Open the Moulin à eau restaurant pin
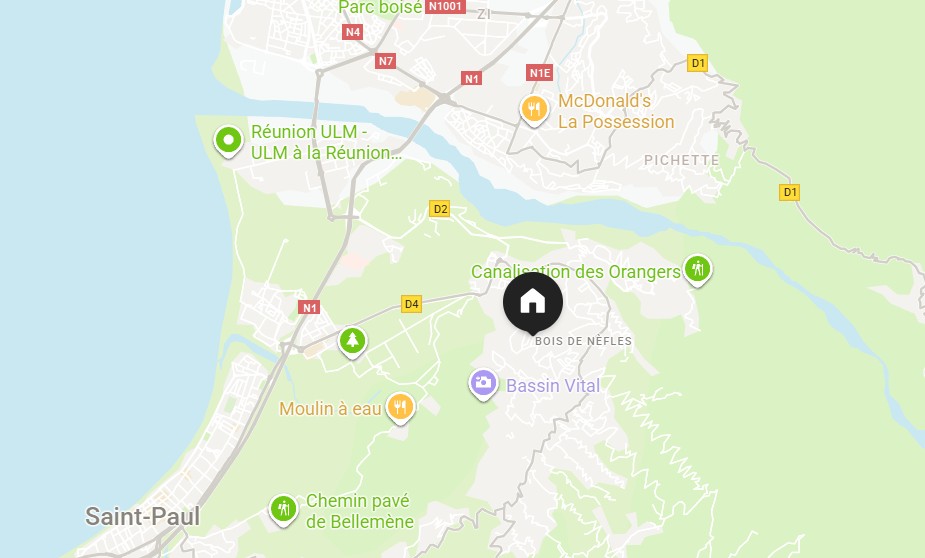Screen dimensions: 925x558 point(400,406)
